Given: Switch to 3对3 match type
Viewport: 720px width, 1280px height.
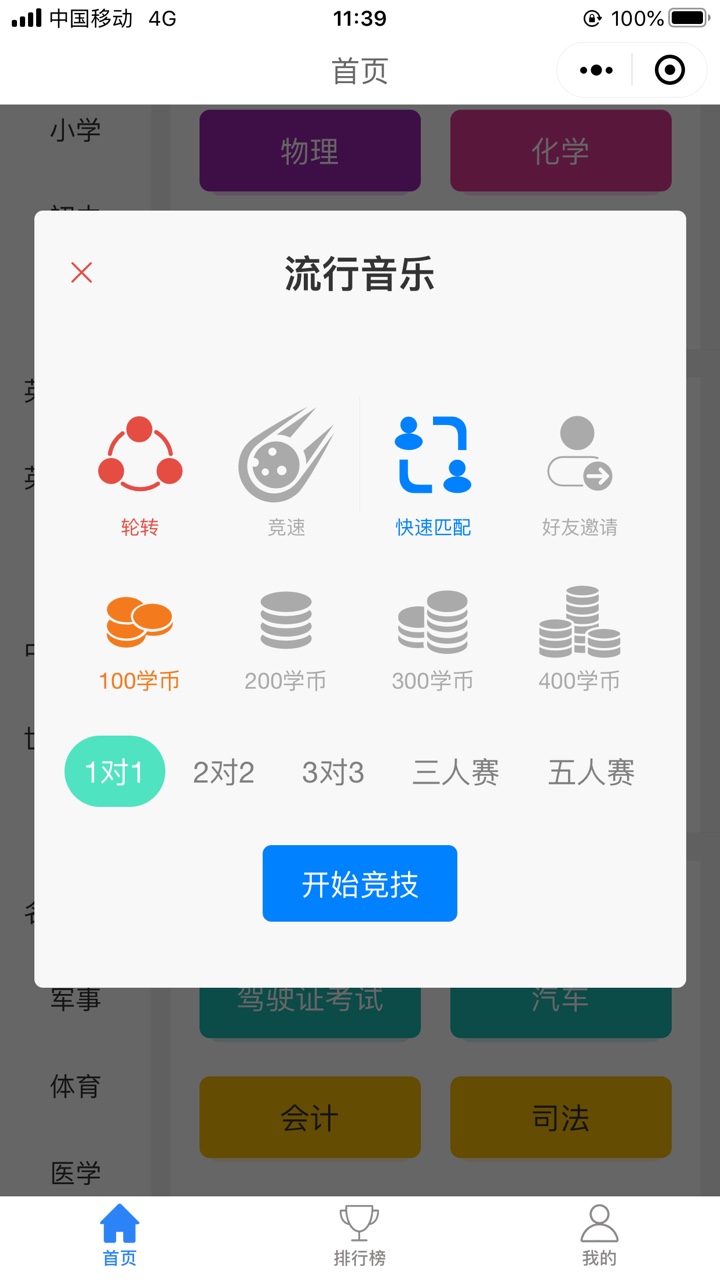Looking at the screenshot, I should [333, 772].
